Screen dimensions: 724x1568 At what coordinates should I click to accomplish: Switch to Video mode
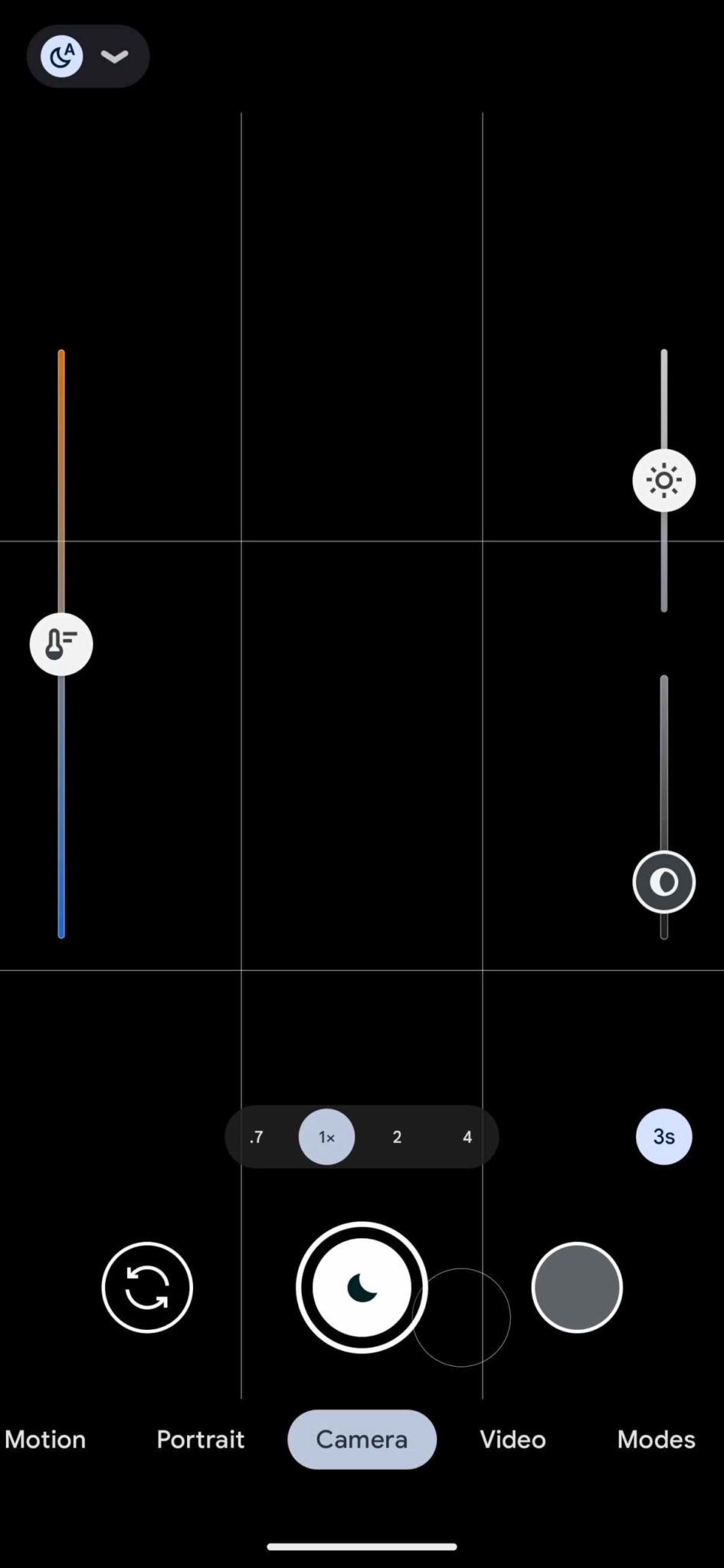point(513,1439)
